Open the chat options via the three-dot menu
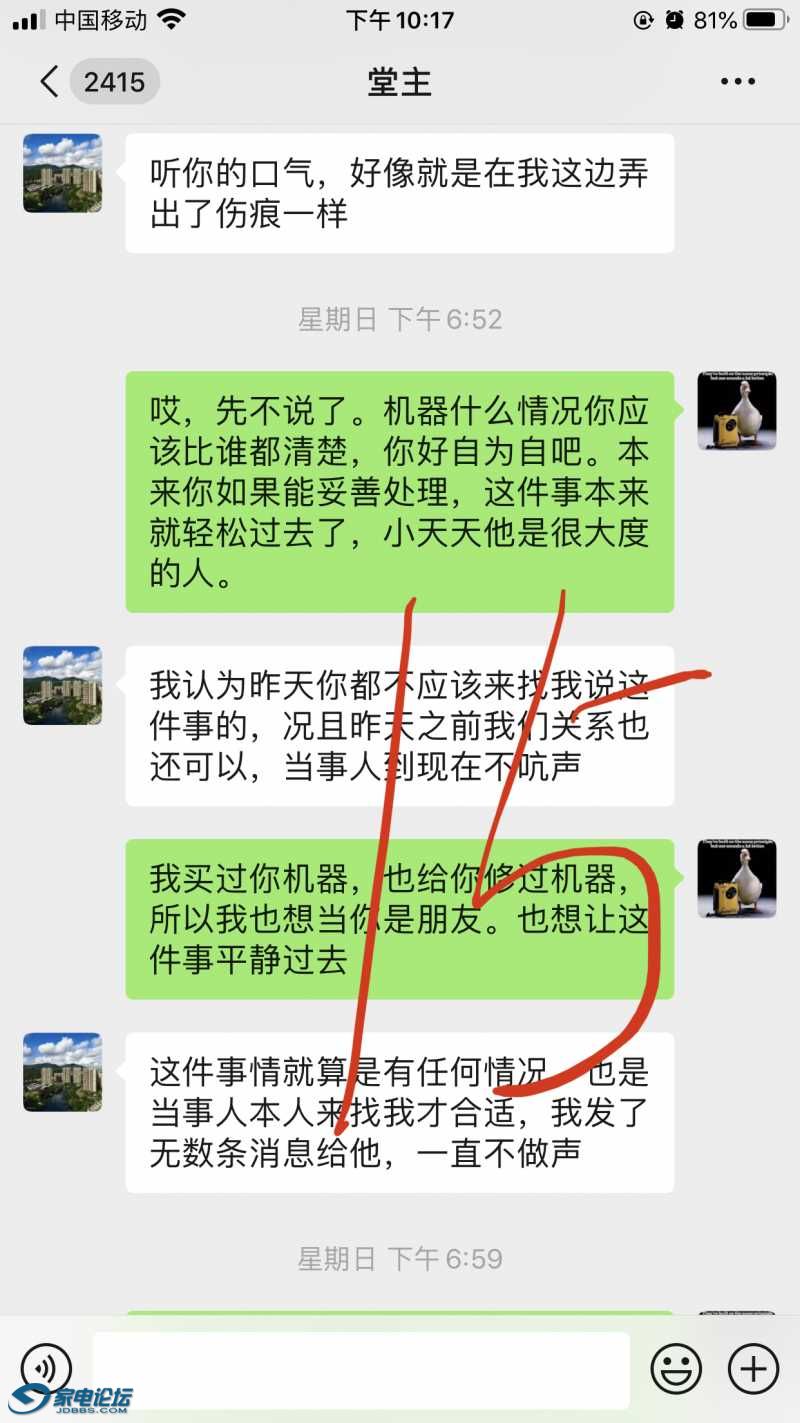Image resolution: width=800 pixels, height=1423 pixels. click(737, 80)
